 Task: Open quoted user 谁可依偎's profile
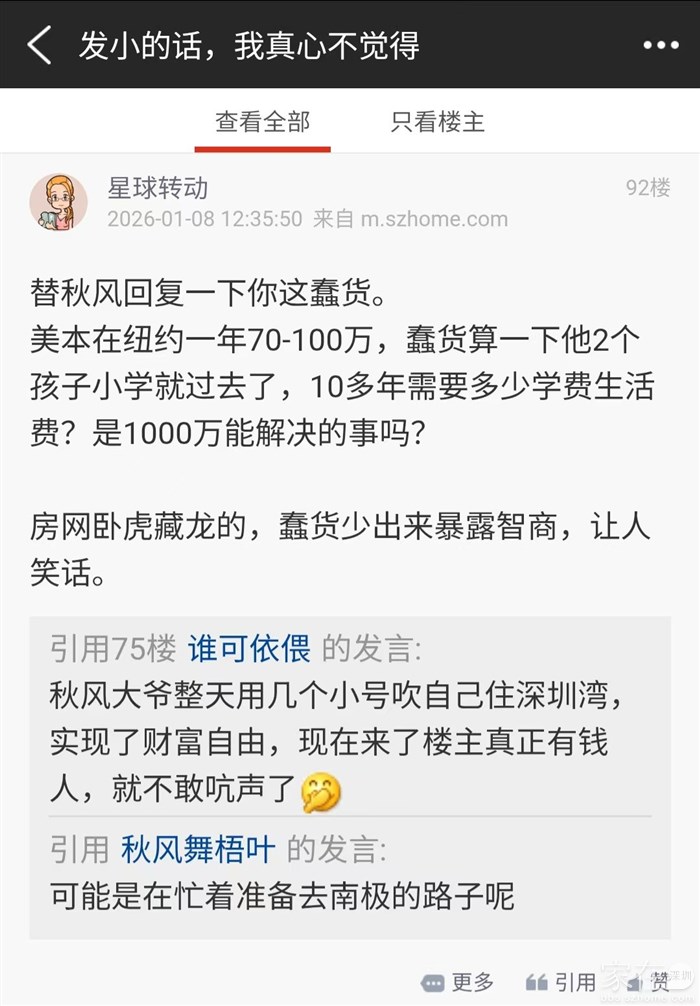[x=249, y=649]
